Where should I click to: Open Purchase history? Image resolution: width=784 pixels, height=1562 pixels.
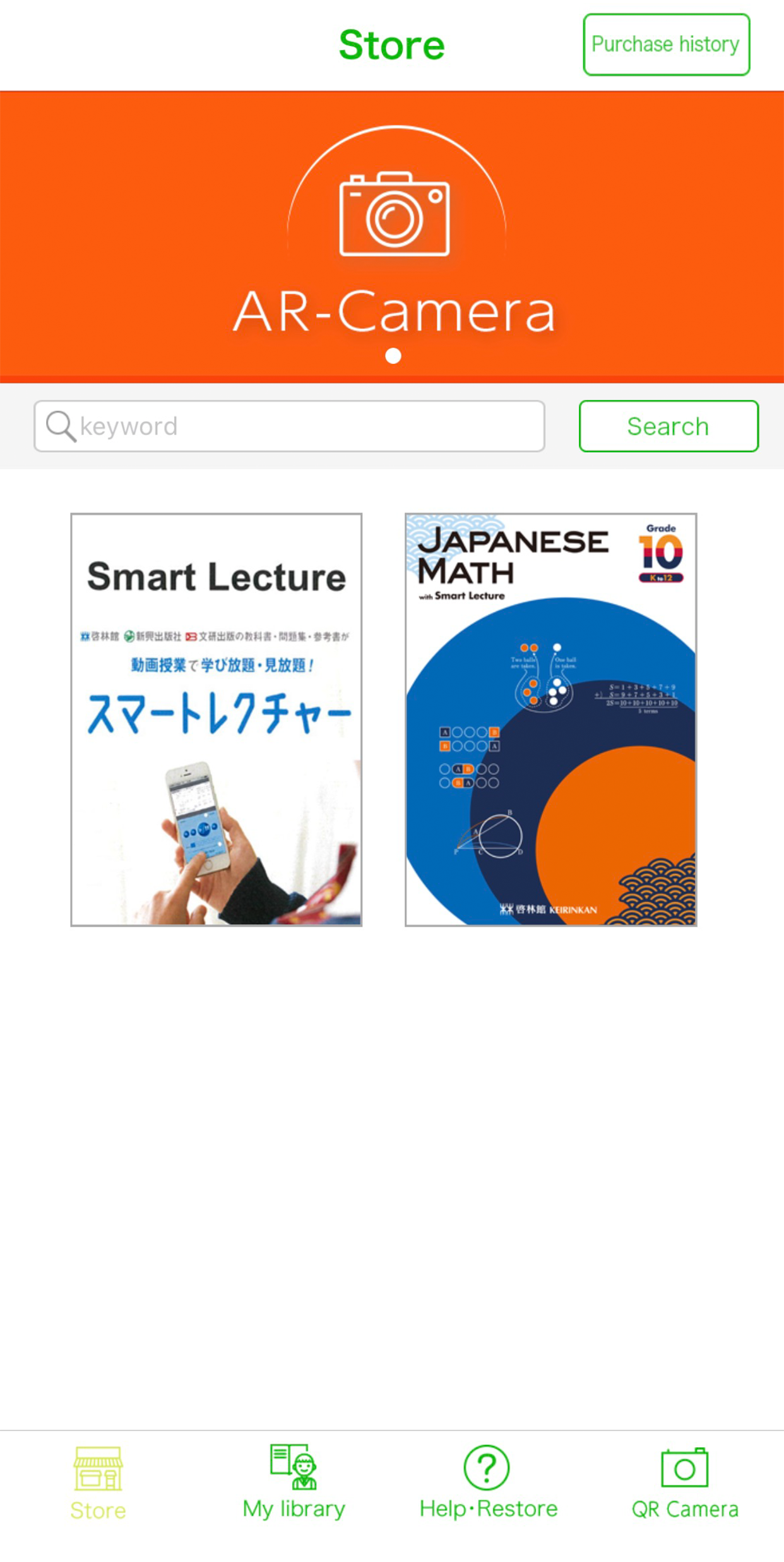[666, 45]
